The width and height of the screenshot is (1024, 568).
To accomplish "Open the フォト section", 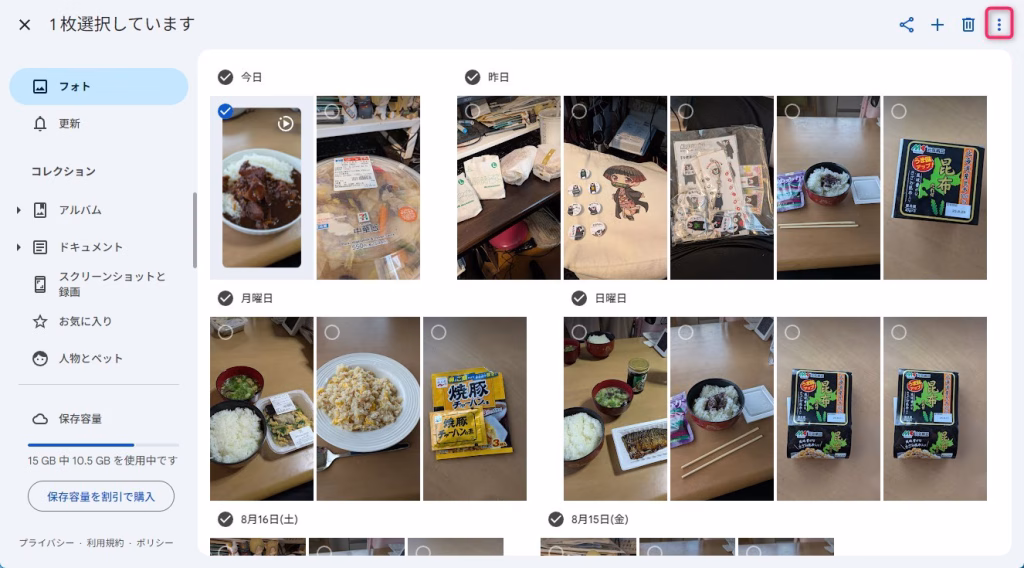I will pos(99,87).
